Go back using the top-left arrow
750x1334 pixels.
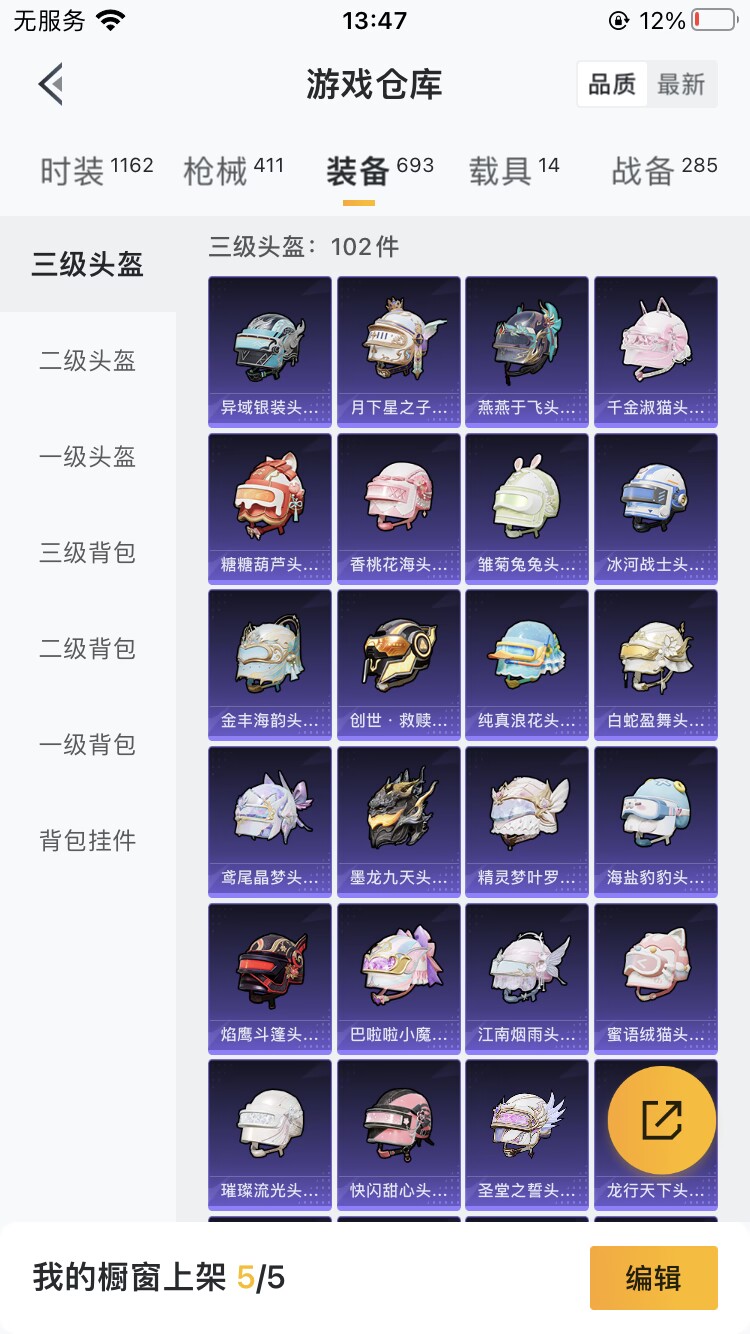[51, 84]
